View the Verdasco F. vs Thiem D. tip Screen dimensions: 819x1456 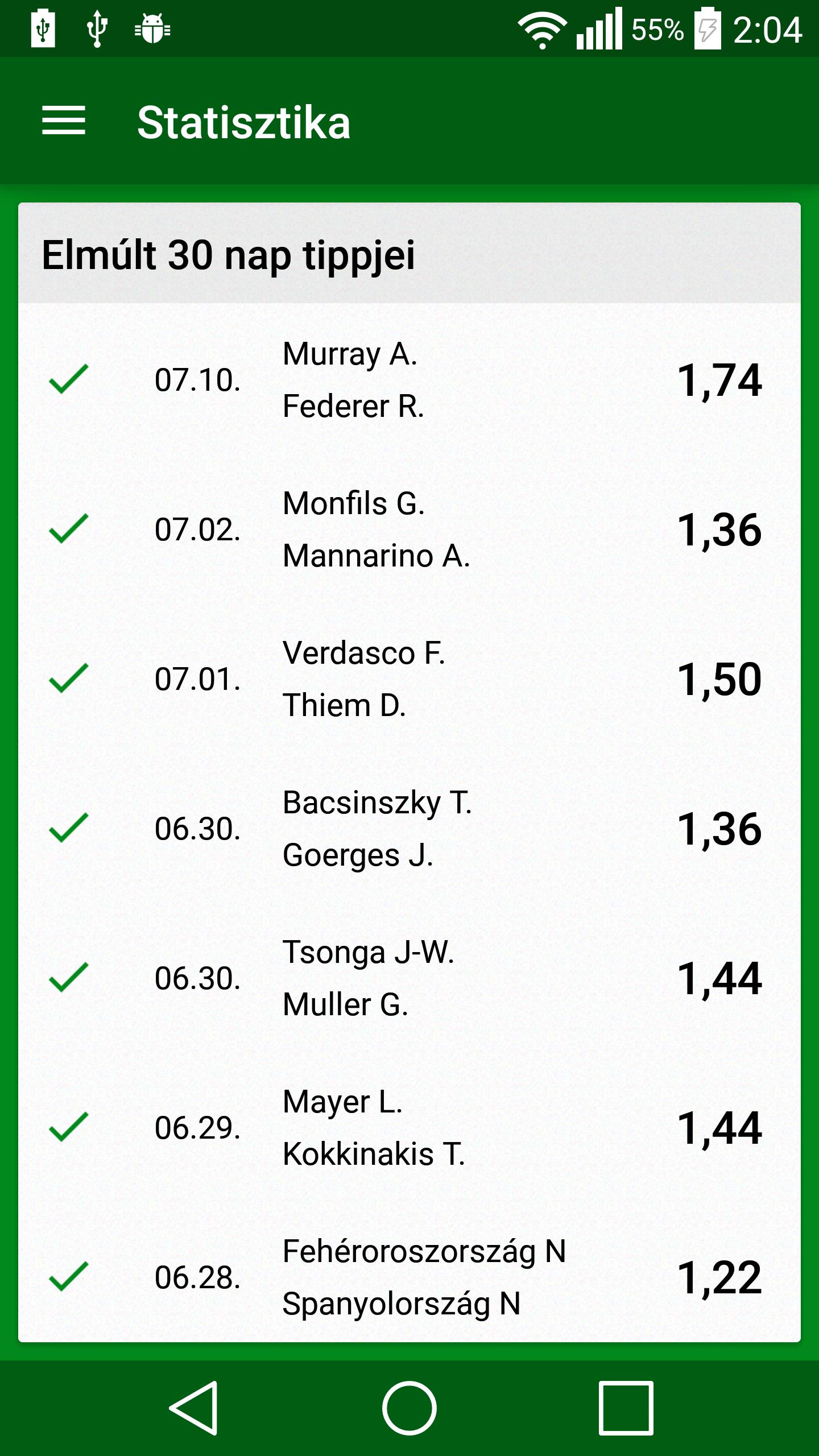[x=409, y=679]
